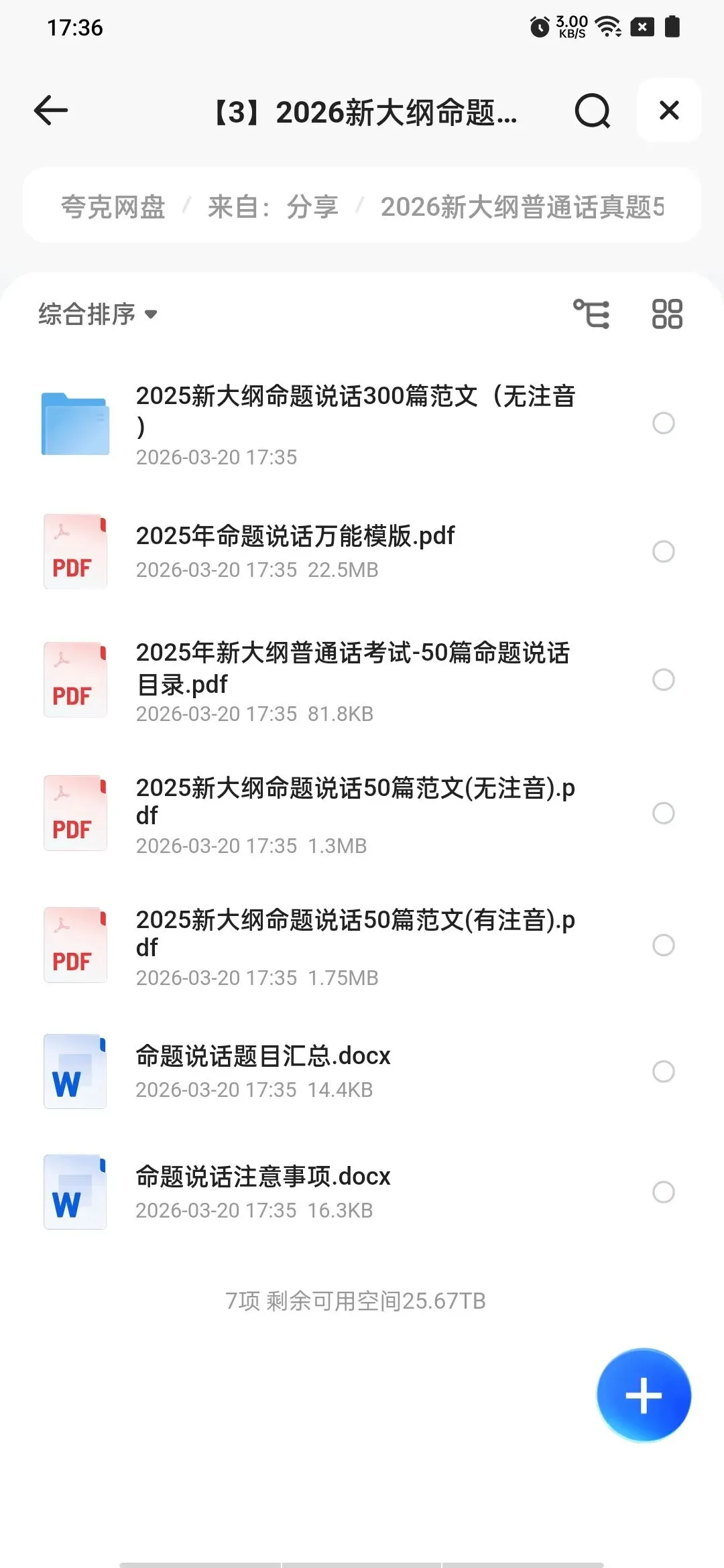This screenshot has width=724, height=1568.
Task: Select the 万能模版.pdf radio circle
Action: 664,551
